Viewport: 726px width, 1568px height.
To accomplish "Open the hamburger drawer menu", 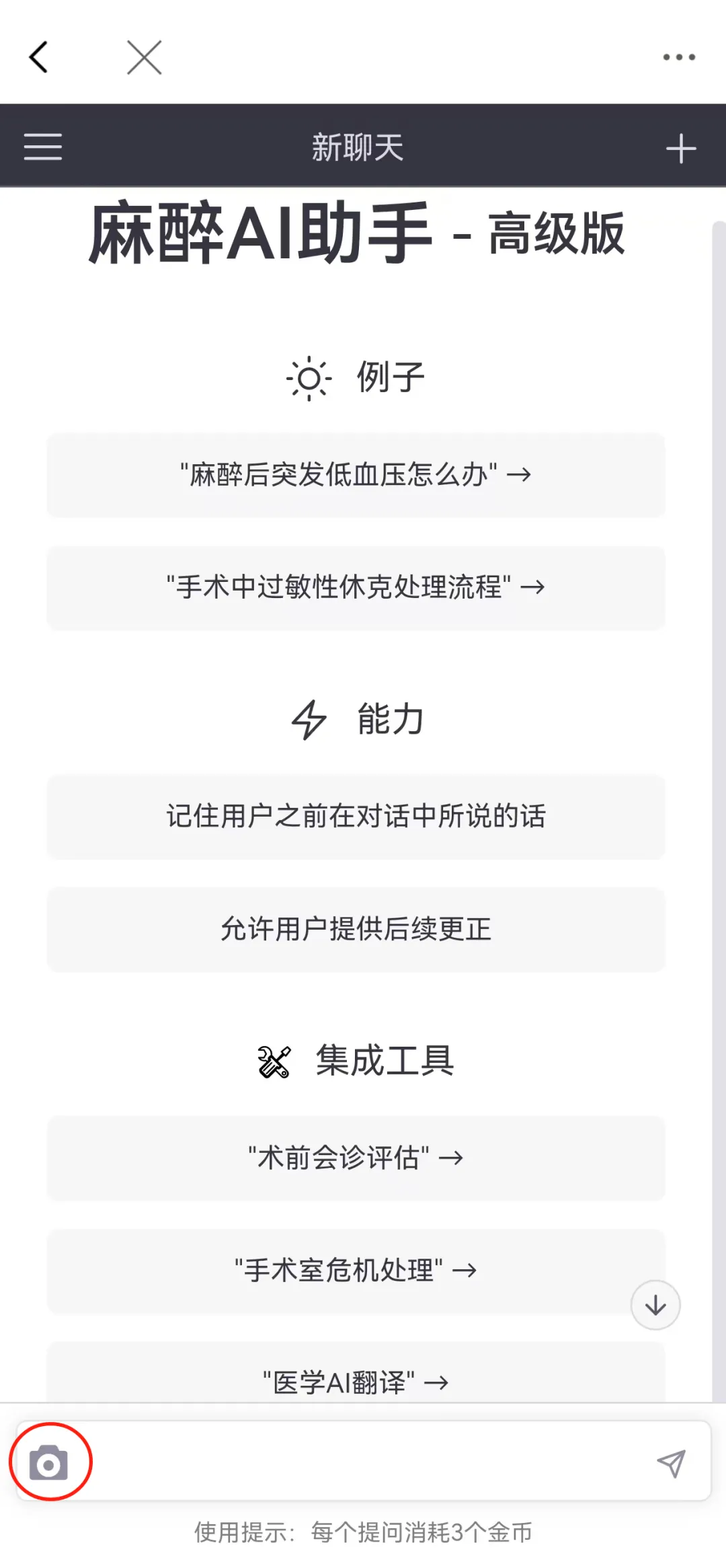I will [x=43, y=147].
